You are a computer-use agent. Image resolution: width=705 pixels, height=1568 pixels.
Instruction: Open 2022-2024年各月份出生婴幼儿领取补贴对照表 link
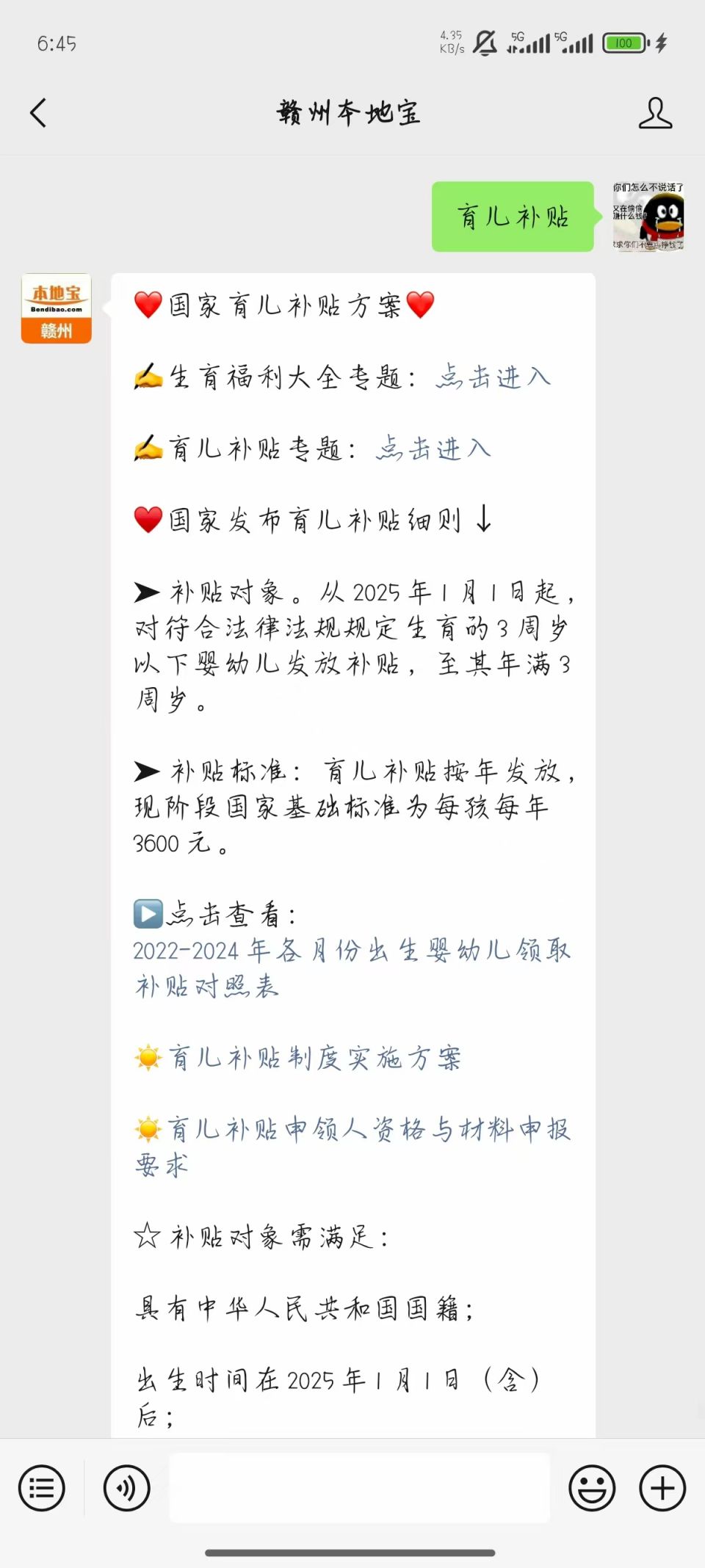point(351,968)
